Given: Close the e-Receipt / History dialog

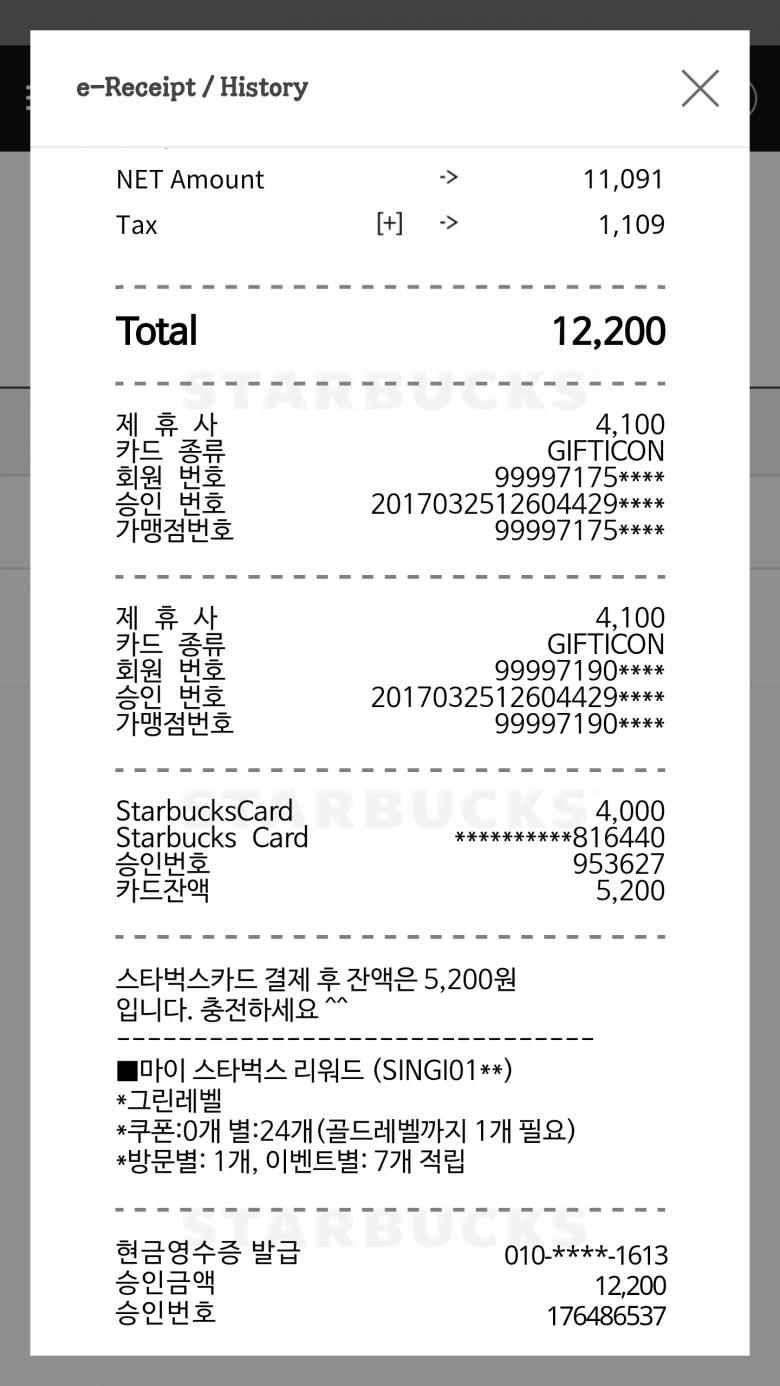Looking at the screenshot, I should (700, 88).
